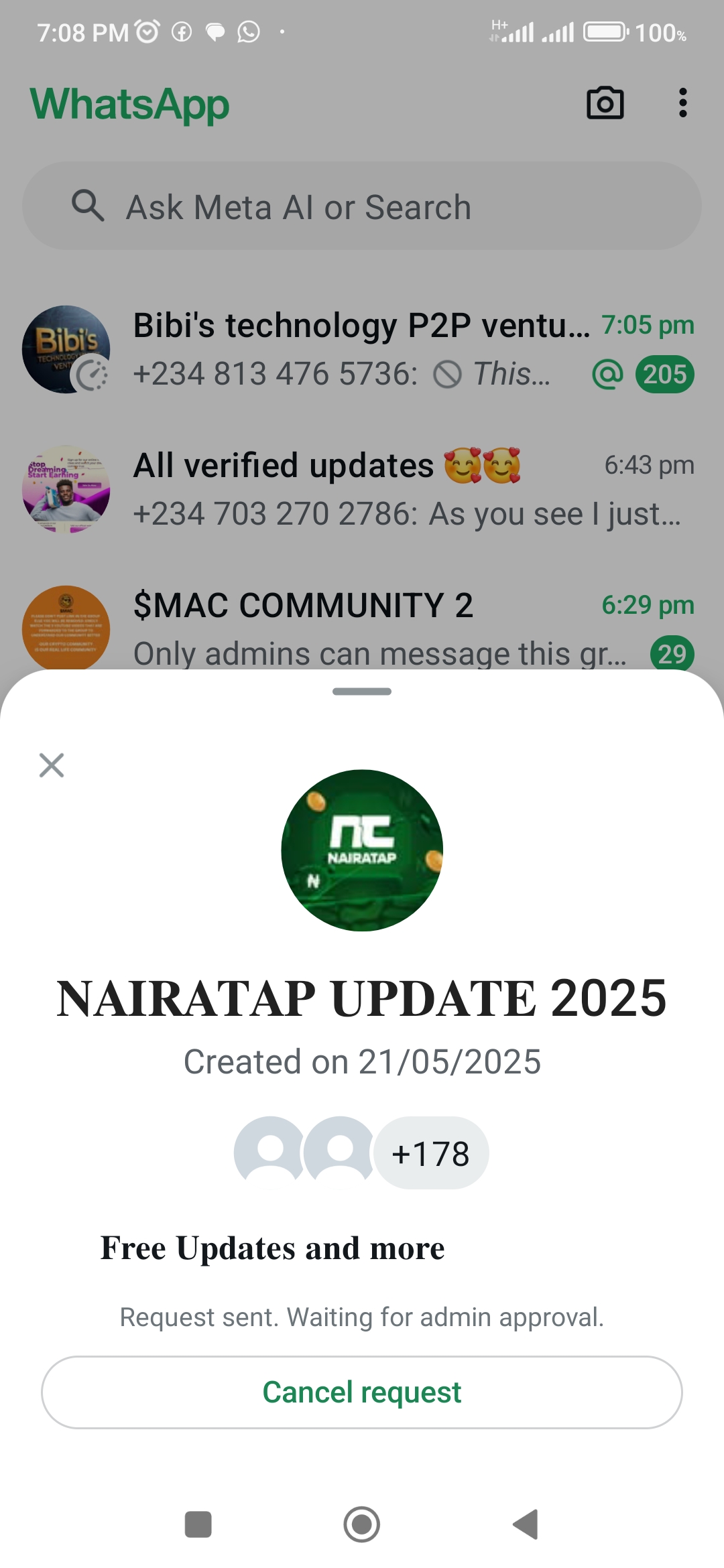Open the three-dot overflow menu
The image size is (724, 1568).
click(682, 103)
